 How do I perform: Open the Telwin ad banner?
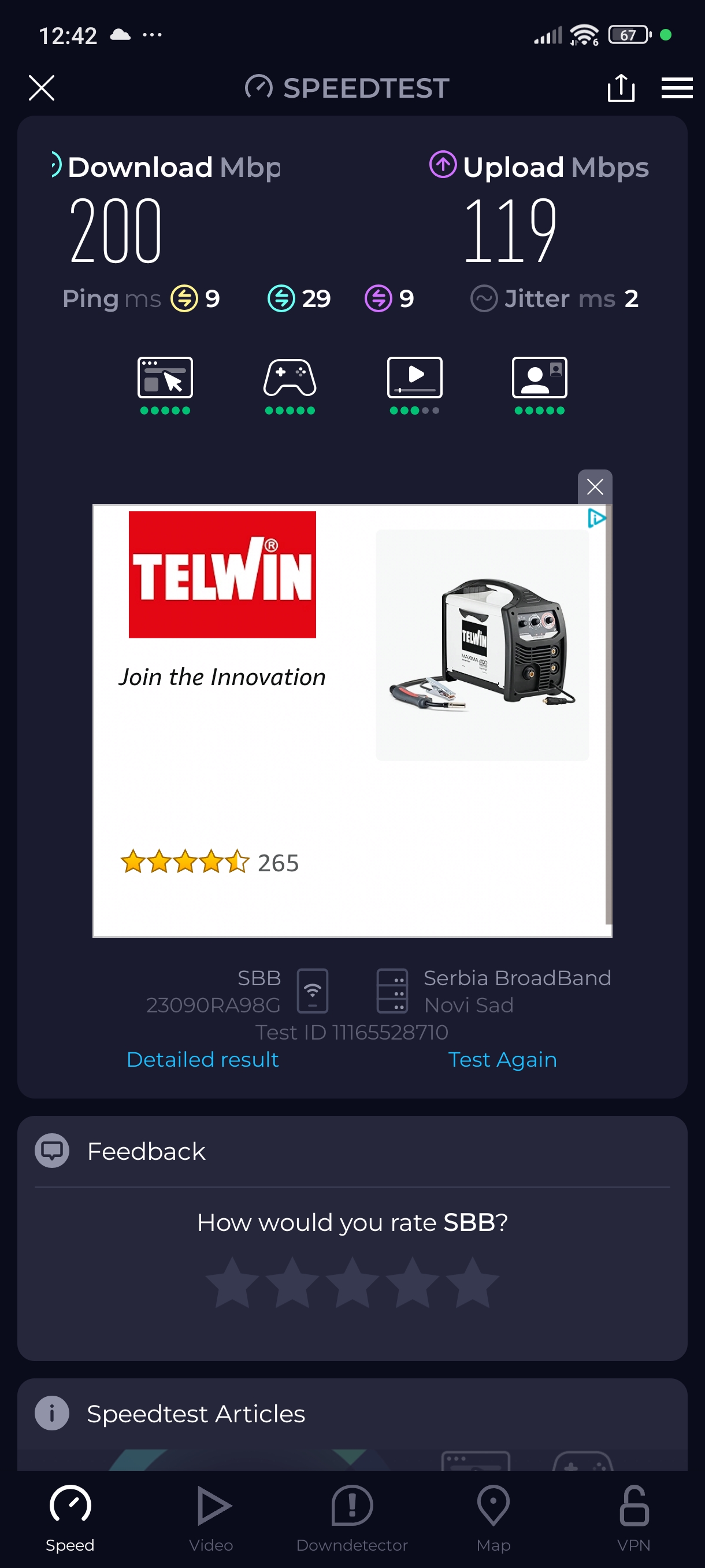pos(351,720)
